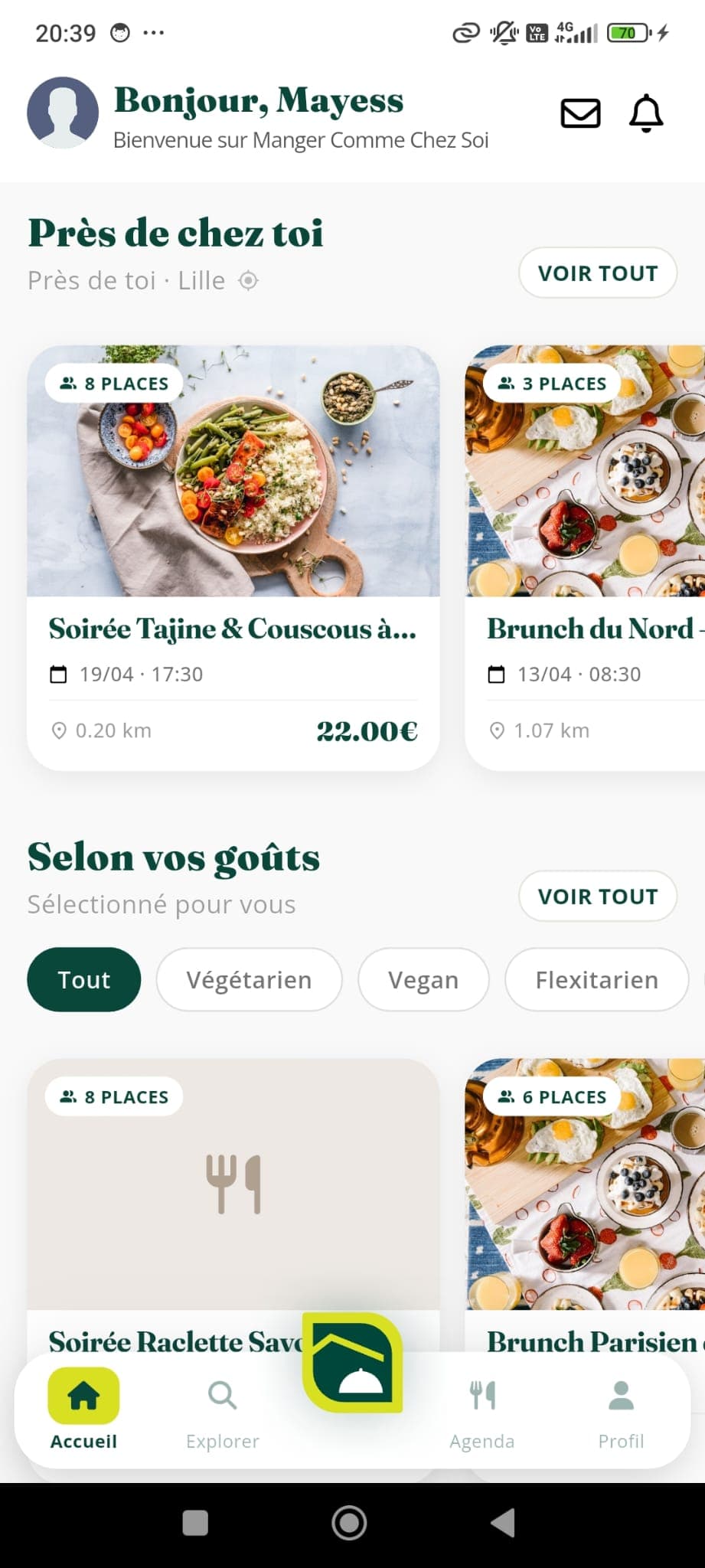Open the Profil person icon

click(x=622, y=1395)
